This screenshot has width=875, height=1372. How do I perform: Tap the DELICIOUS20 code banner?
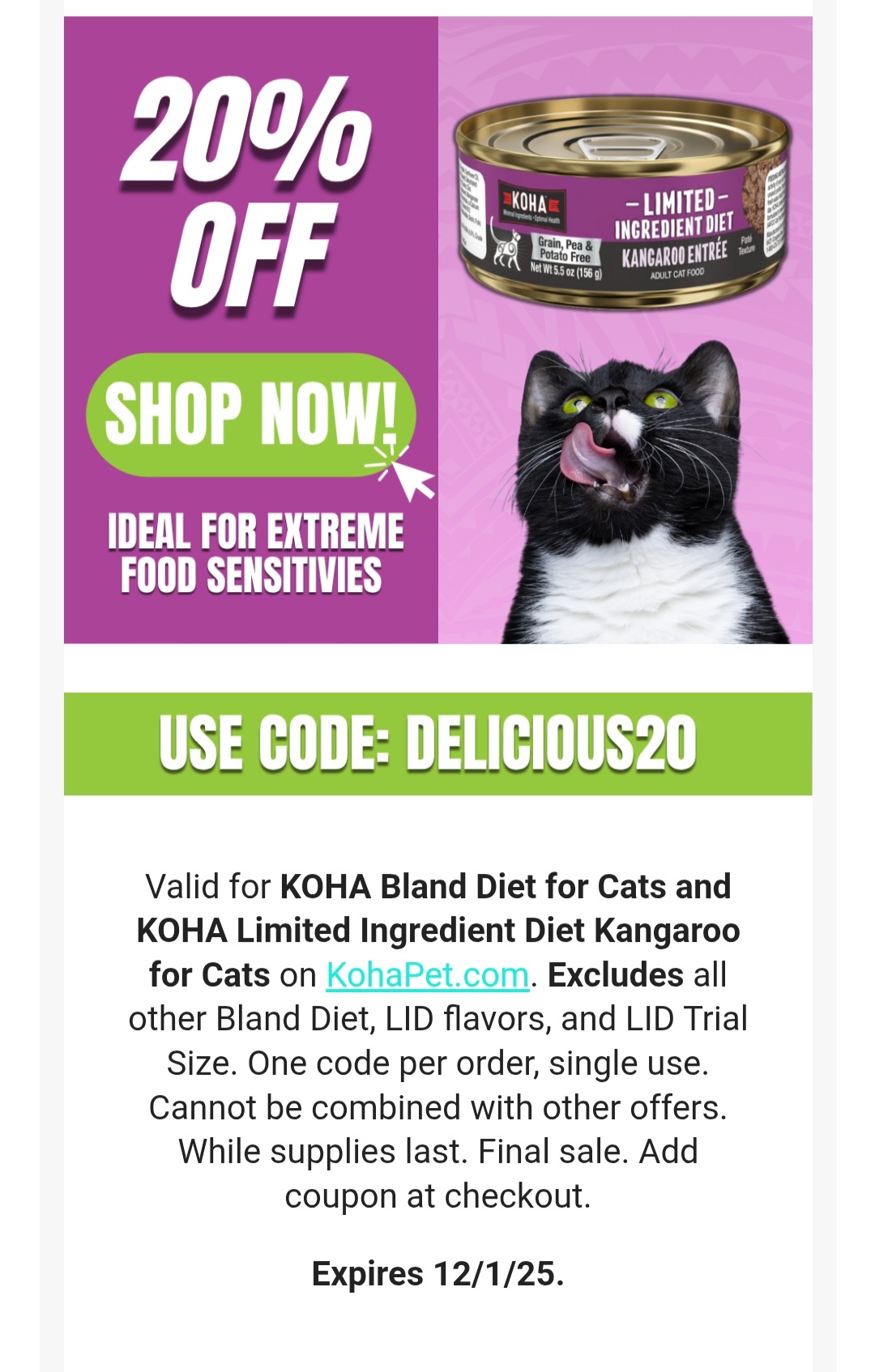coord(437,744)
